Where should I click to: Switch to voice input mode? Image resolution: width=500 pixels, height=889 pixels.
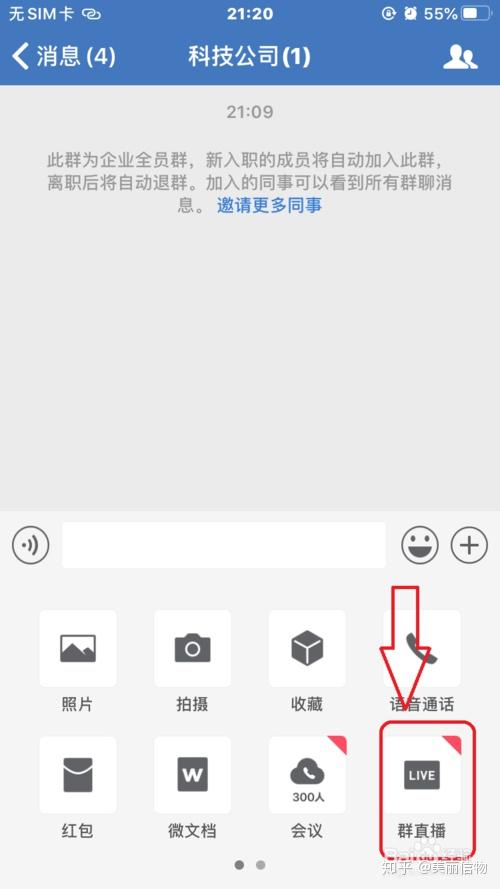31,545
